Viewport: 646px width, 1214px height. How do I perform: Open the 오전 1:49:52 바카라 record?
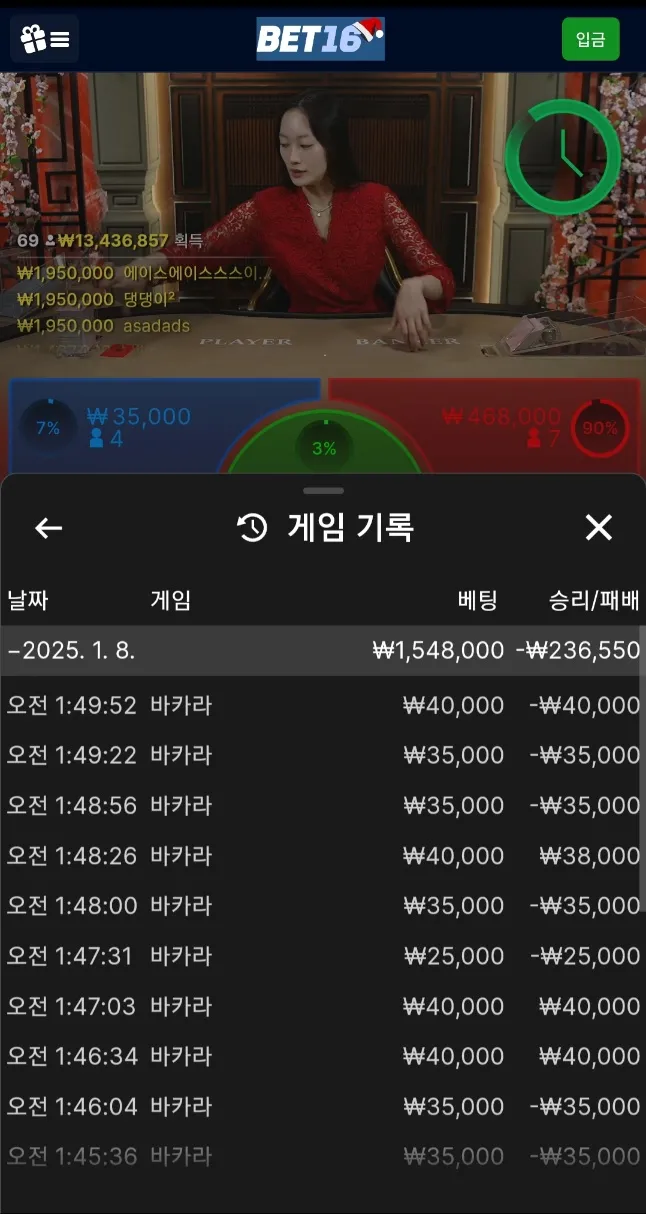coord(320,706)
